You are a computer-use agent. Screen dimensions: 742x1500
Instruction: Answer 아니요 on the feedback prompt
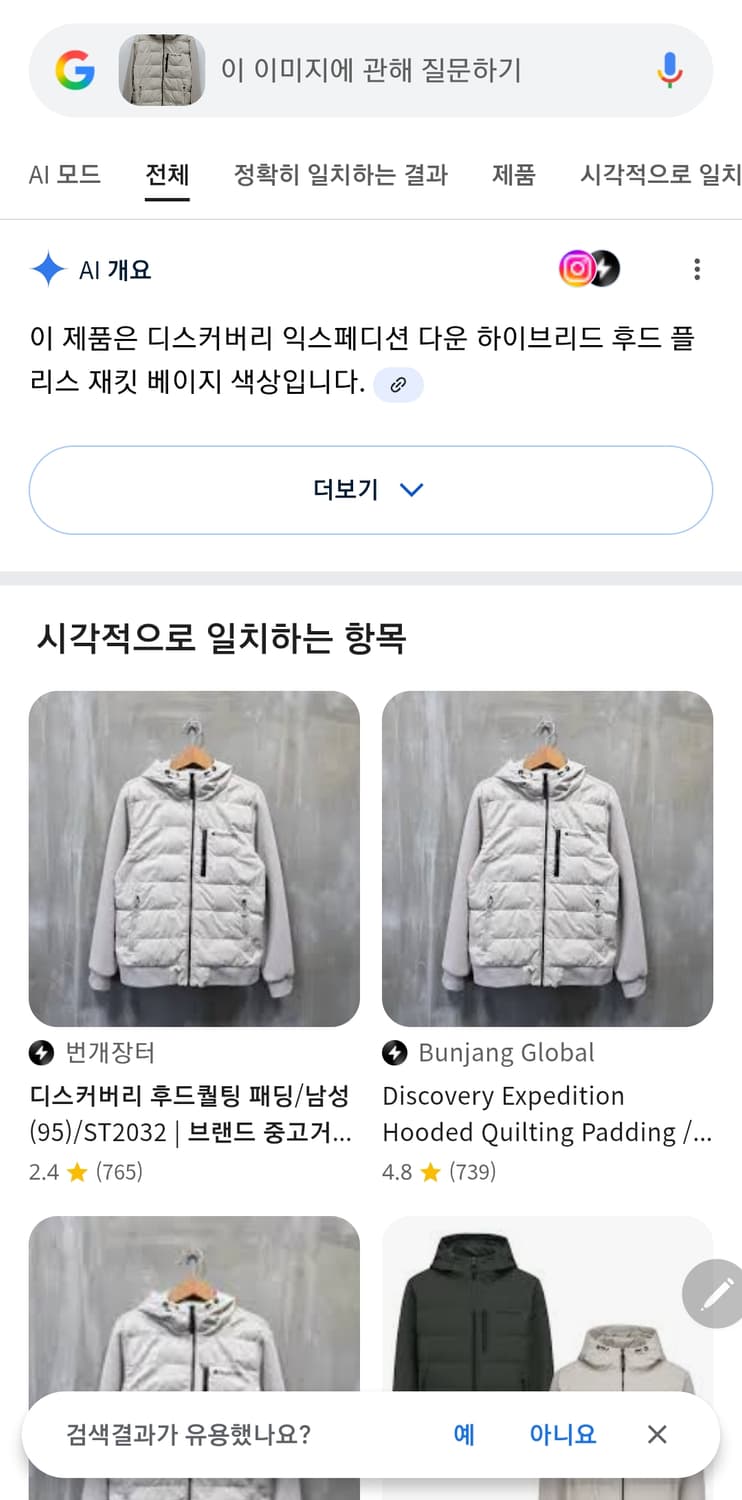click(x=561, y=1434)
